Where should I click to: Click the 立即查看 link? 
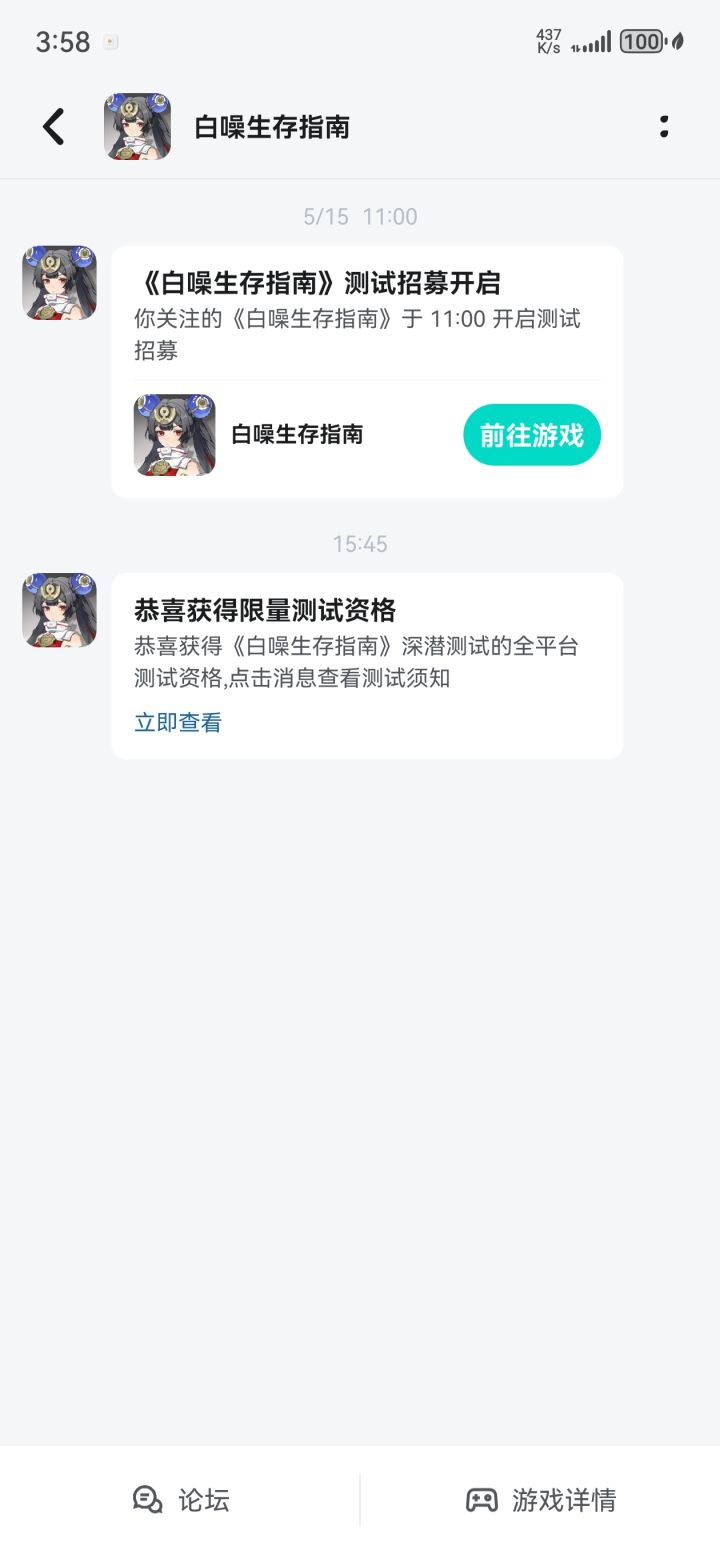click(177, 722)
